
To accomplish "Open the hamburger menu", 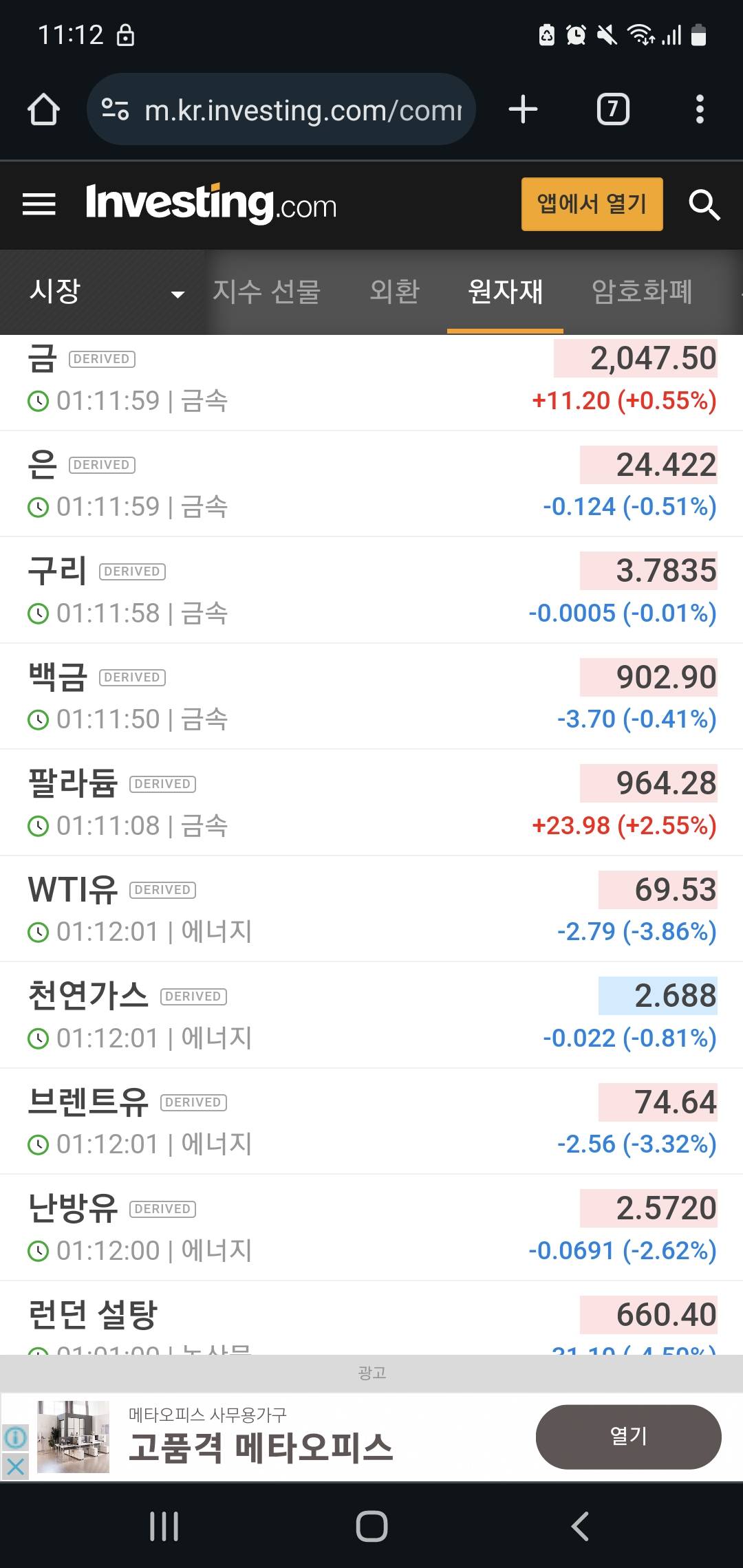I will tap(39, 204).
